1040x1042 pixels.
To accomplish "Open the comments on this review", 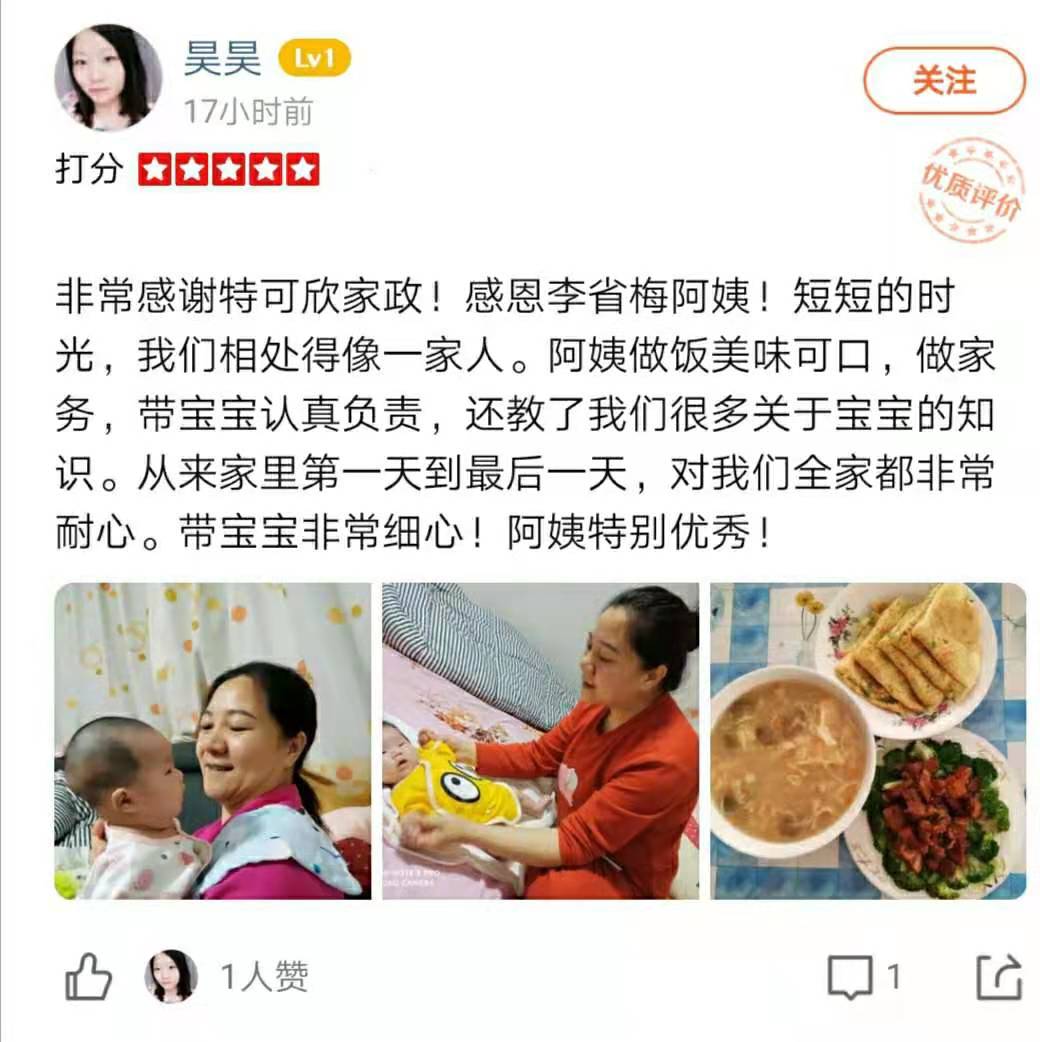I will click(850, 976).
